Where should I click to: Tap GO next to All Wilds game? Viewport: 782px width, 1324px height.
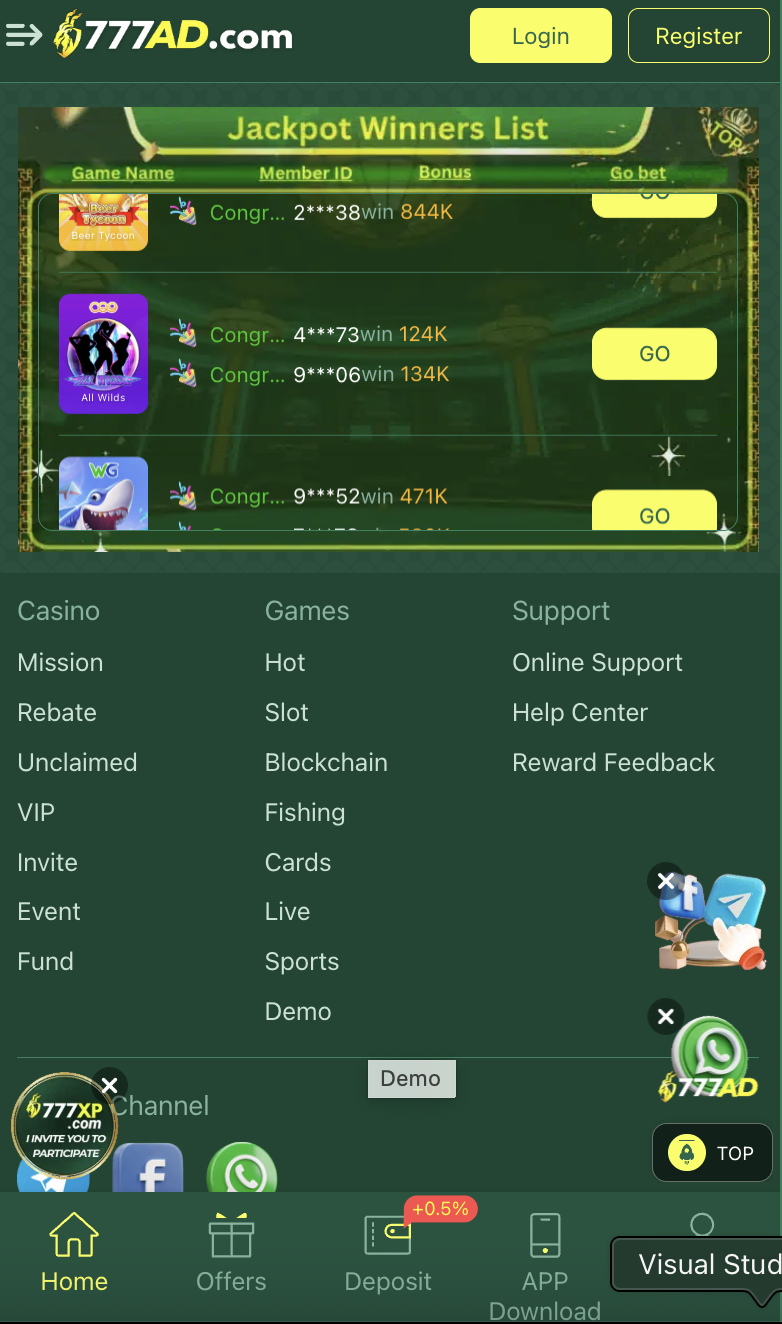click(654, 354)
